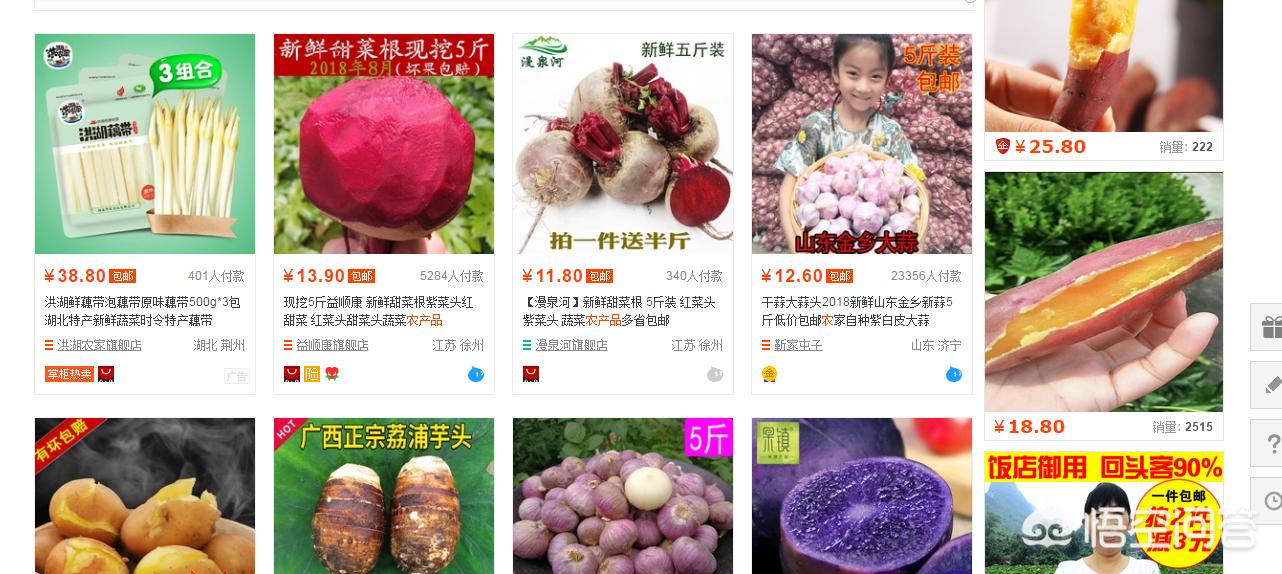This screenshot has height=574, width=1282.
Task: Visit the 漫泉河旗舰店 shop link
Action: pos(571,345)
